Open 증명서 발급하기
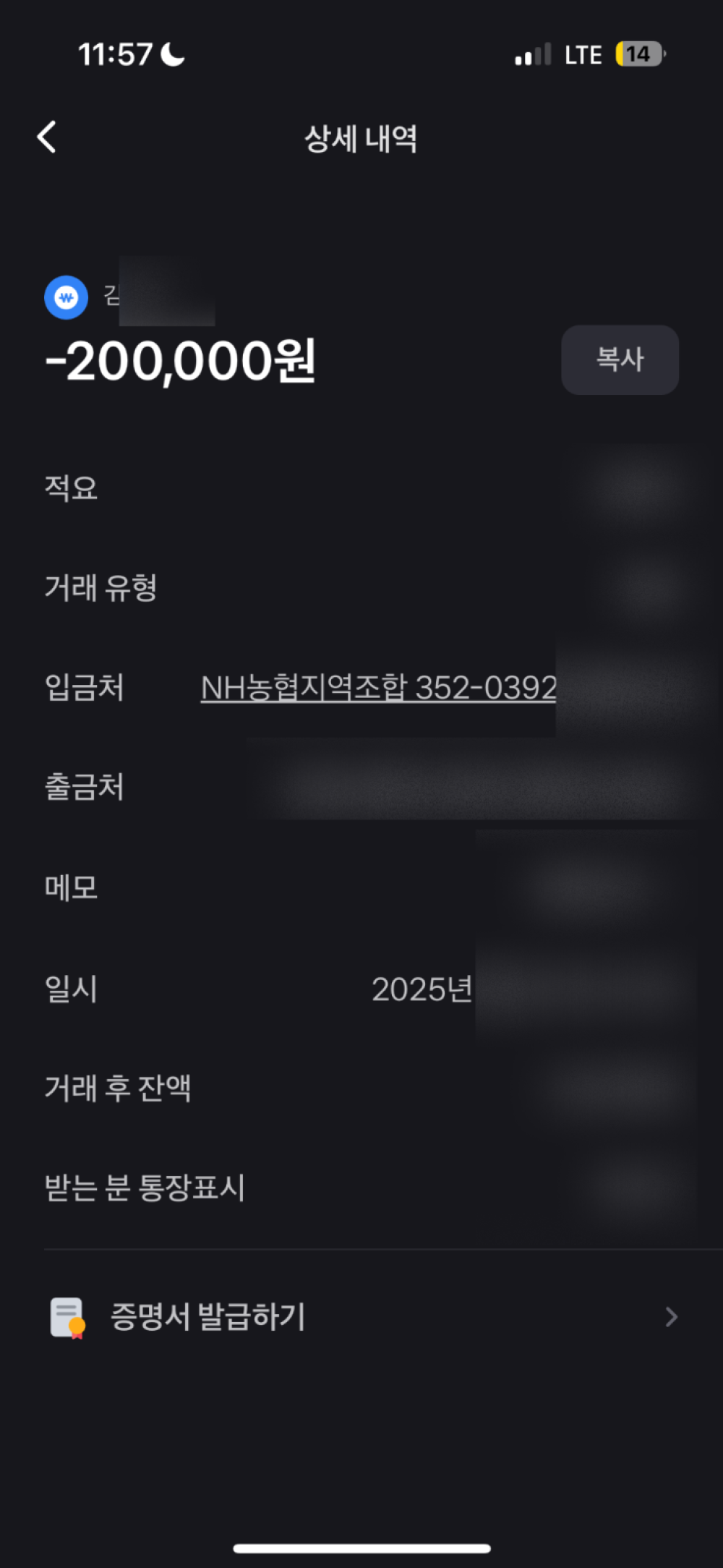The image size is (723, 1568). click(x=361, y=1317)
